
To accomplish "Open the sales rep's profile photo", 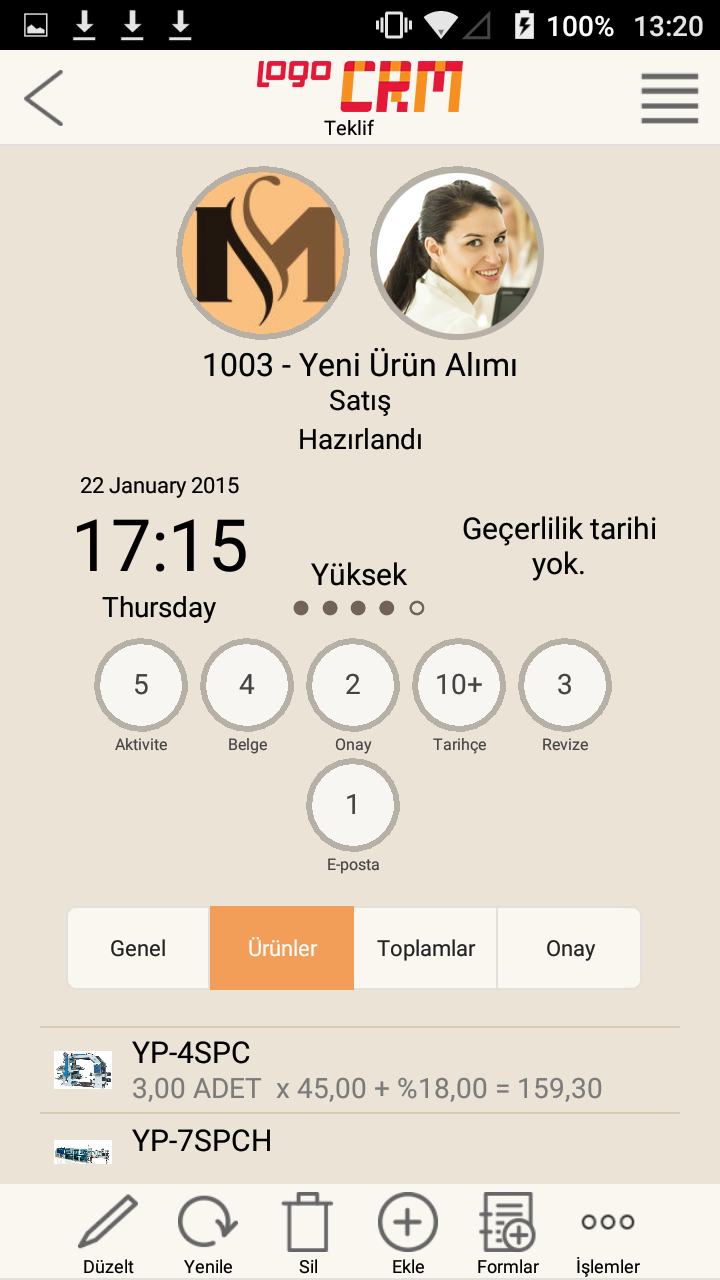I will (x=457, y=253).
